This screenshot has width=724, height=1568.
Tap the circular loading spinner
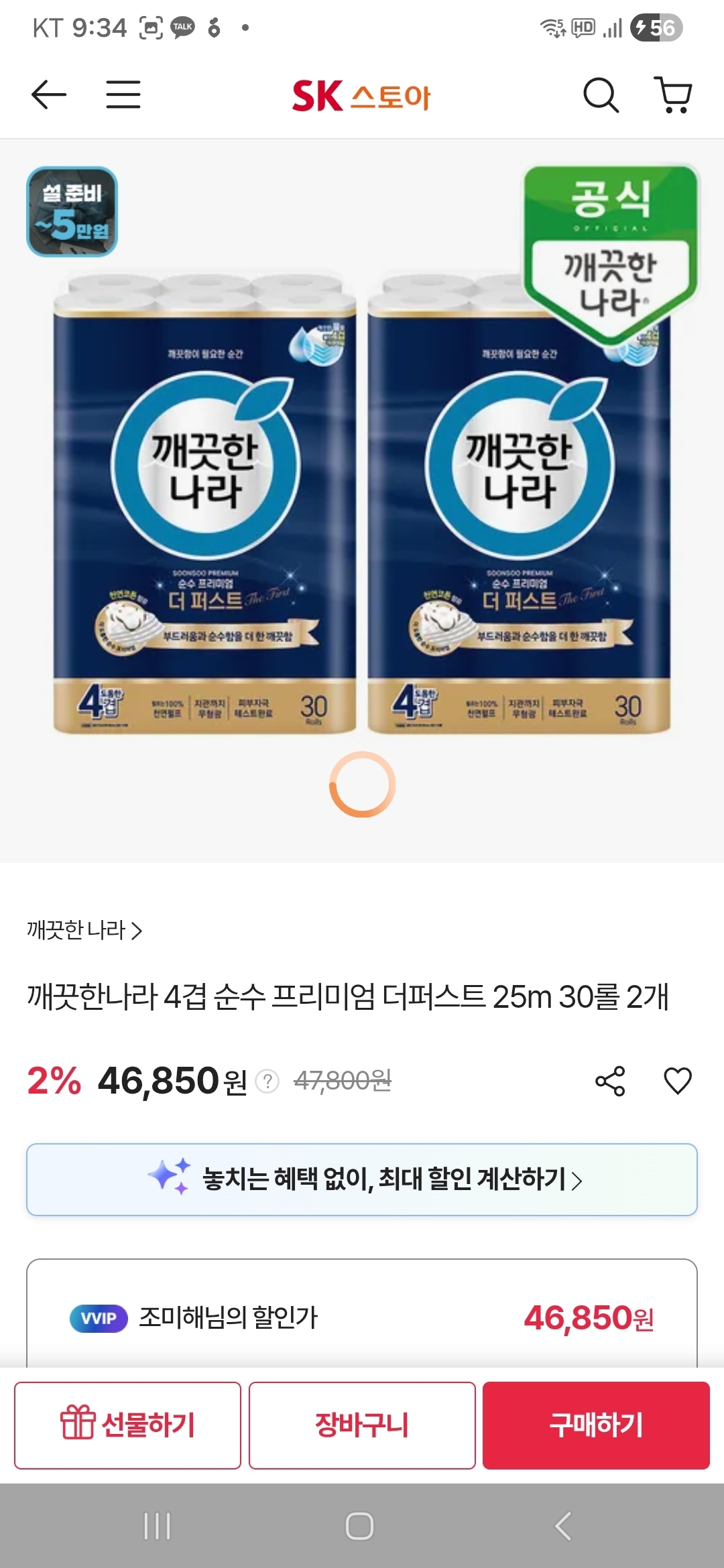point(362,783)
